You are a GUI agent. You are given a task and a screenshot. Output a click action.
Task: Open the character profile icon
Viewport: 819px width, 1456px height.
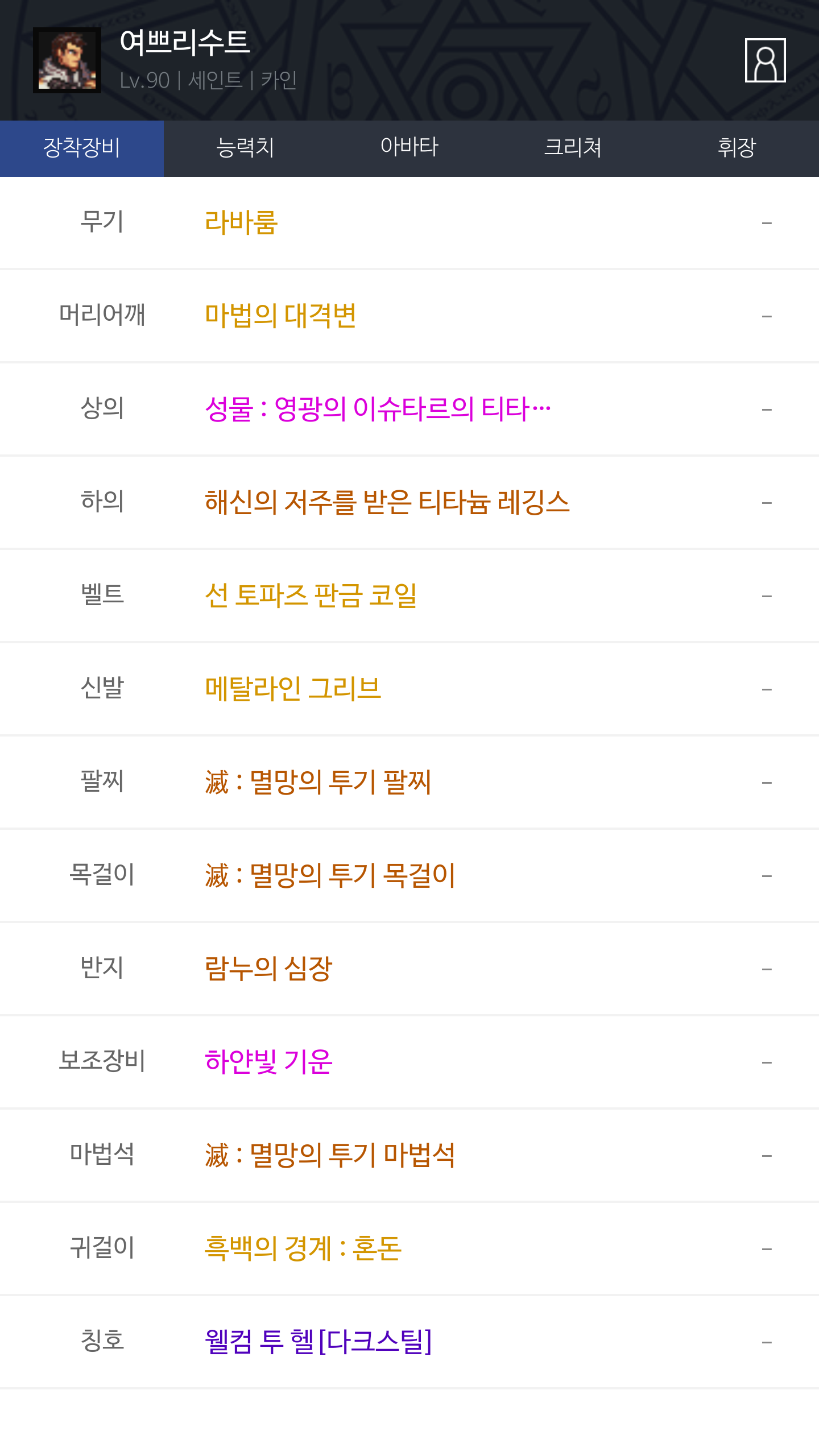click(x=765, y=60)
